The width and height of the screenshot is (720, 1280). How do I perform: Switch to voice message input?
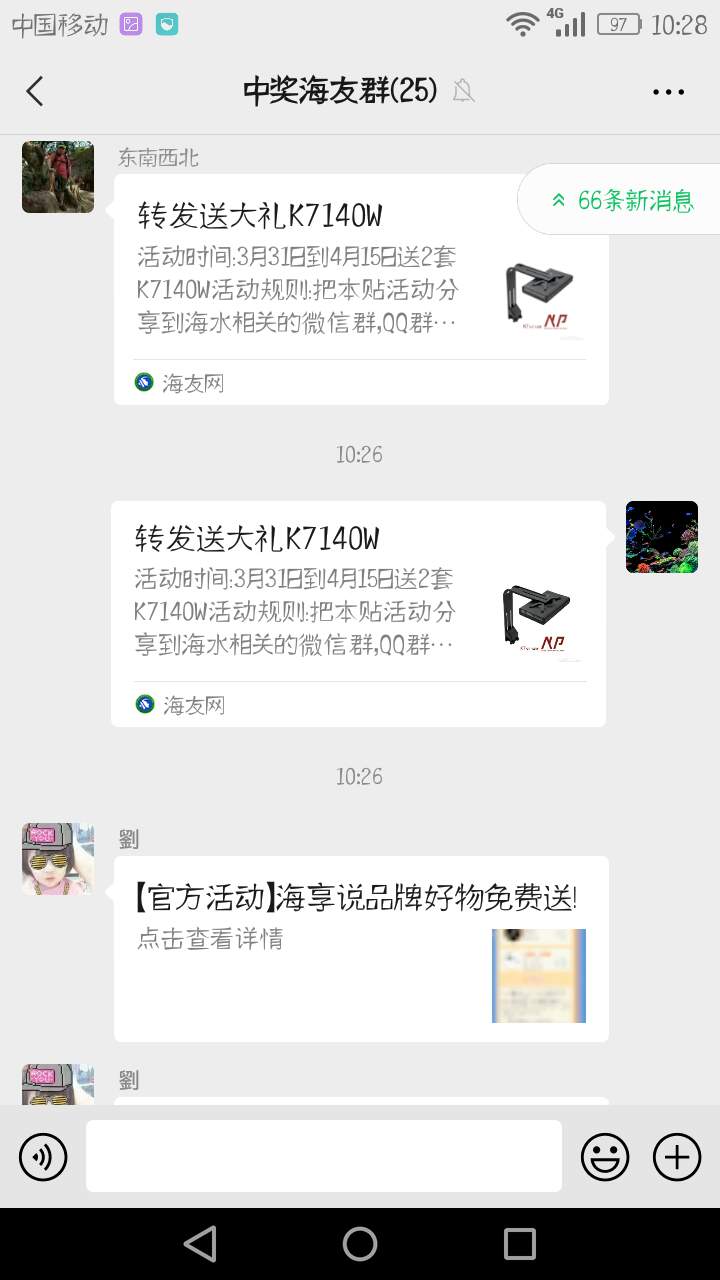tap(43, 1157)
